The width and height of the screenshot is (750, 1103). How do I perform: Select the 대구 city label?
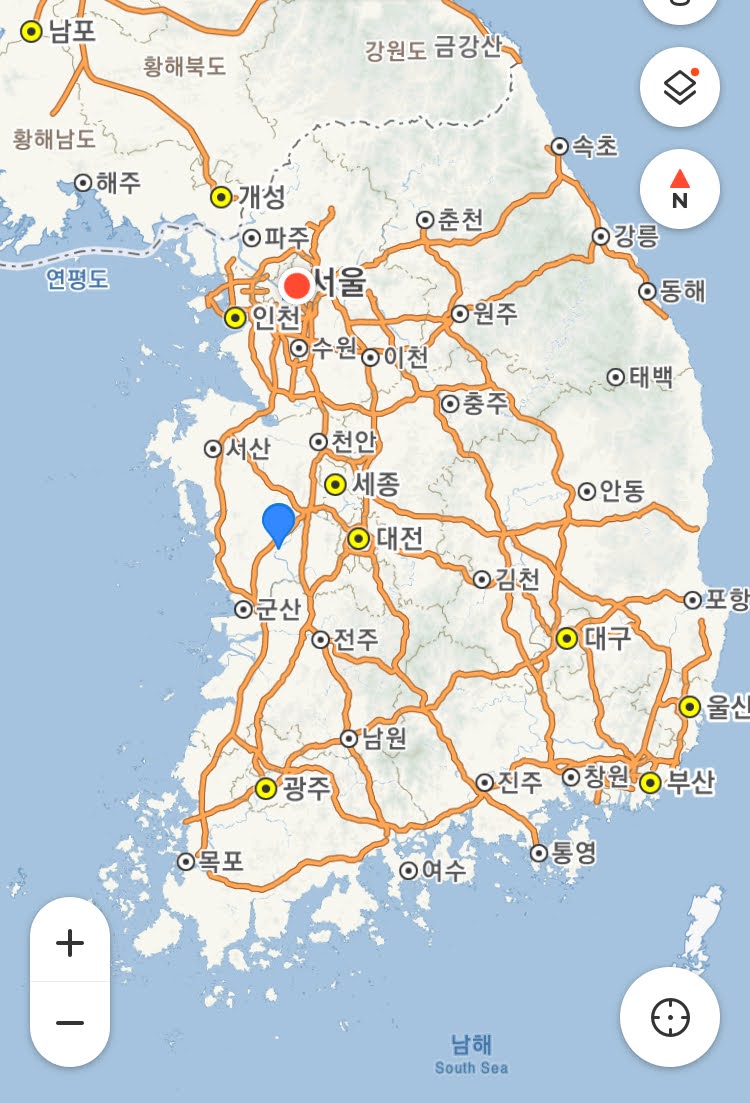[x=610, y=636]
